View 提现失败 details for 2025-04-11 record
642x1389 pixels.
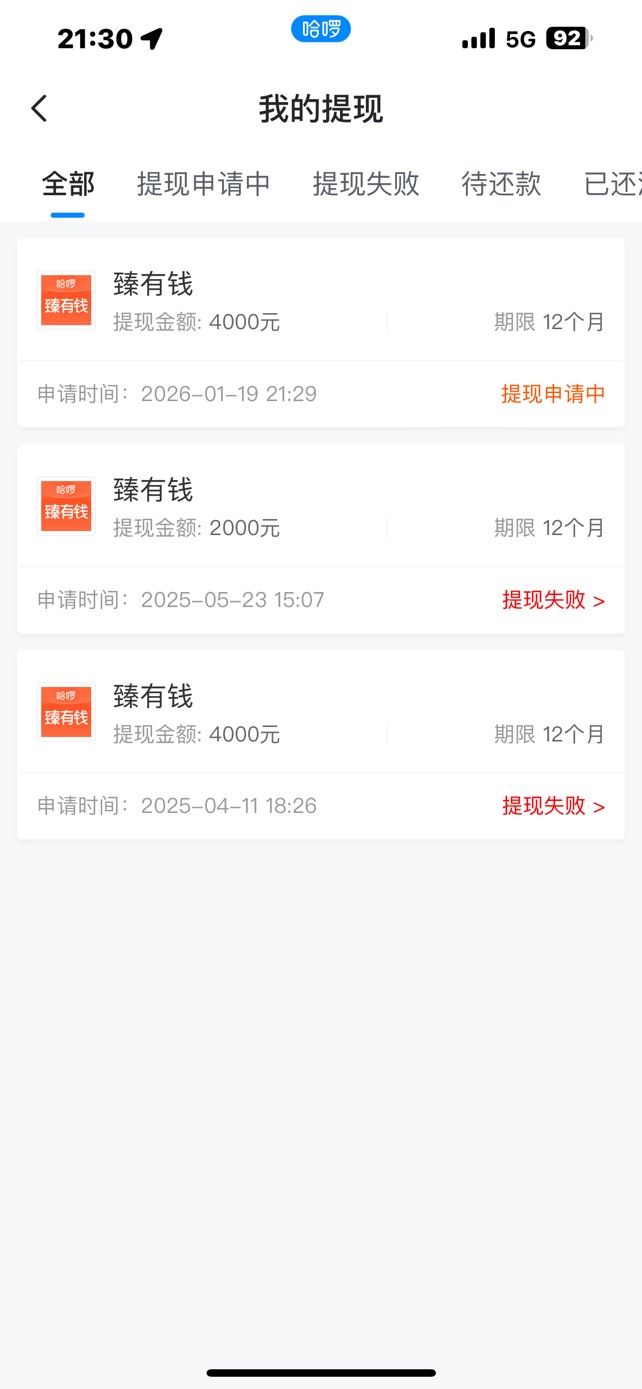coord(553,806)
